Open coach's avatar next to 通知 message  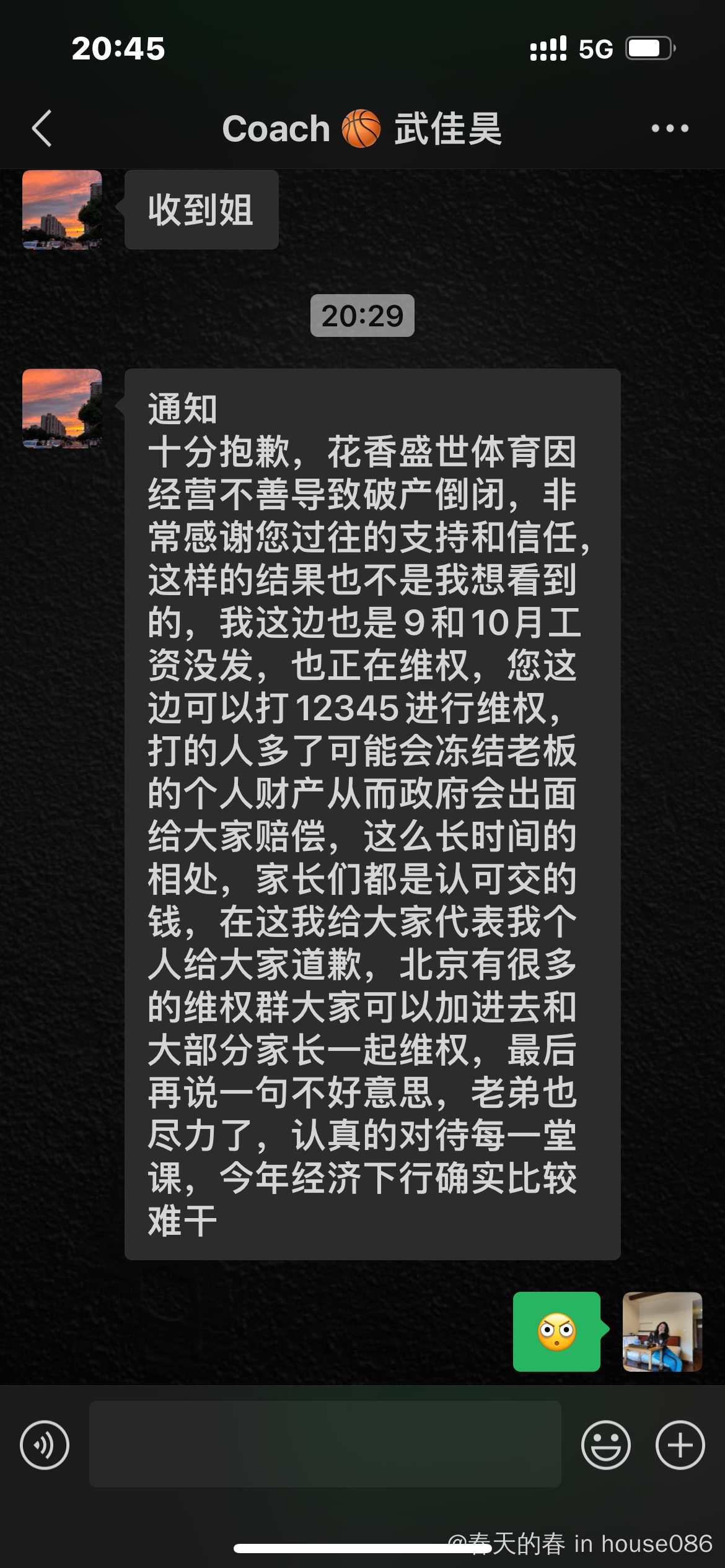(x=62, y=409)
